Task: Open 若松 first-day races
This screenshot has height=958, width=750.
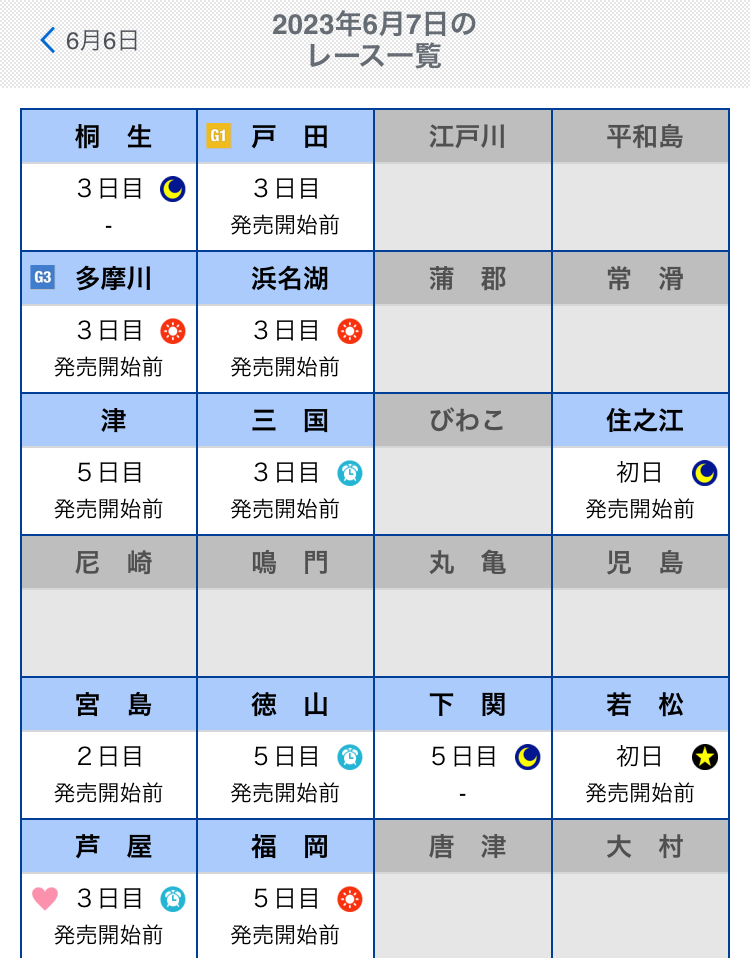Action: pos(641,749)
